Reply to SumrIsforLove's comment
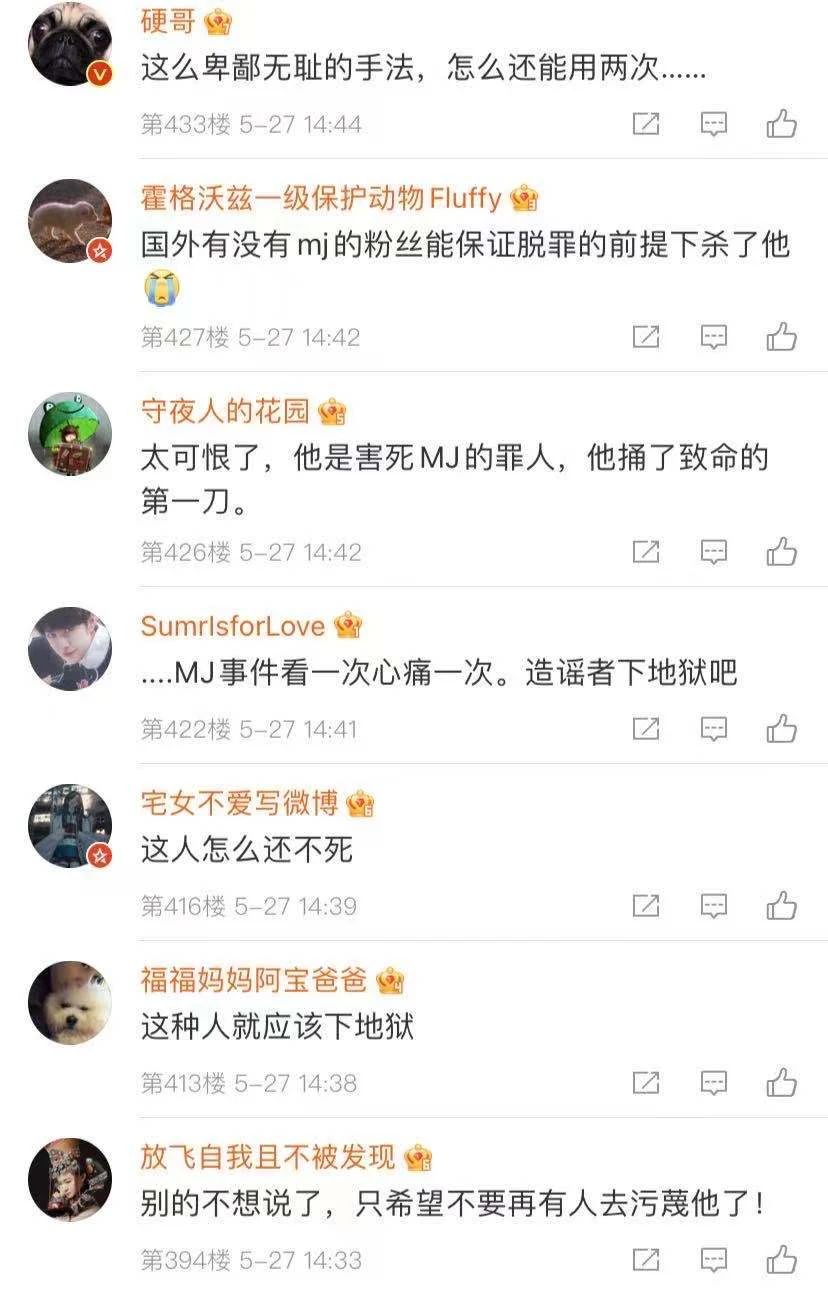The image size is (828, 1291). coord(713,729)
